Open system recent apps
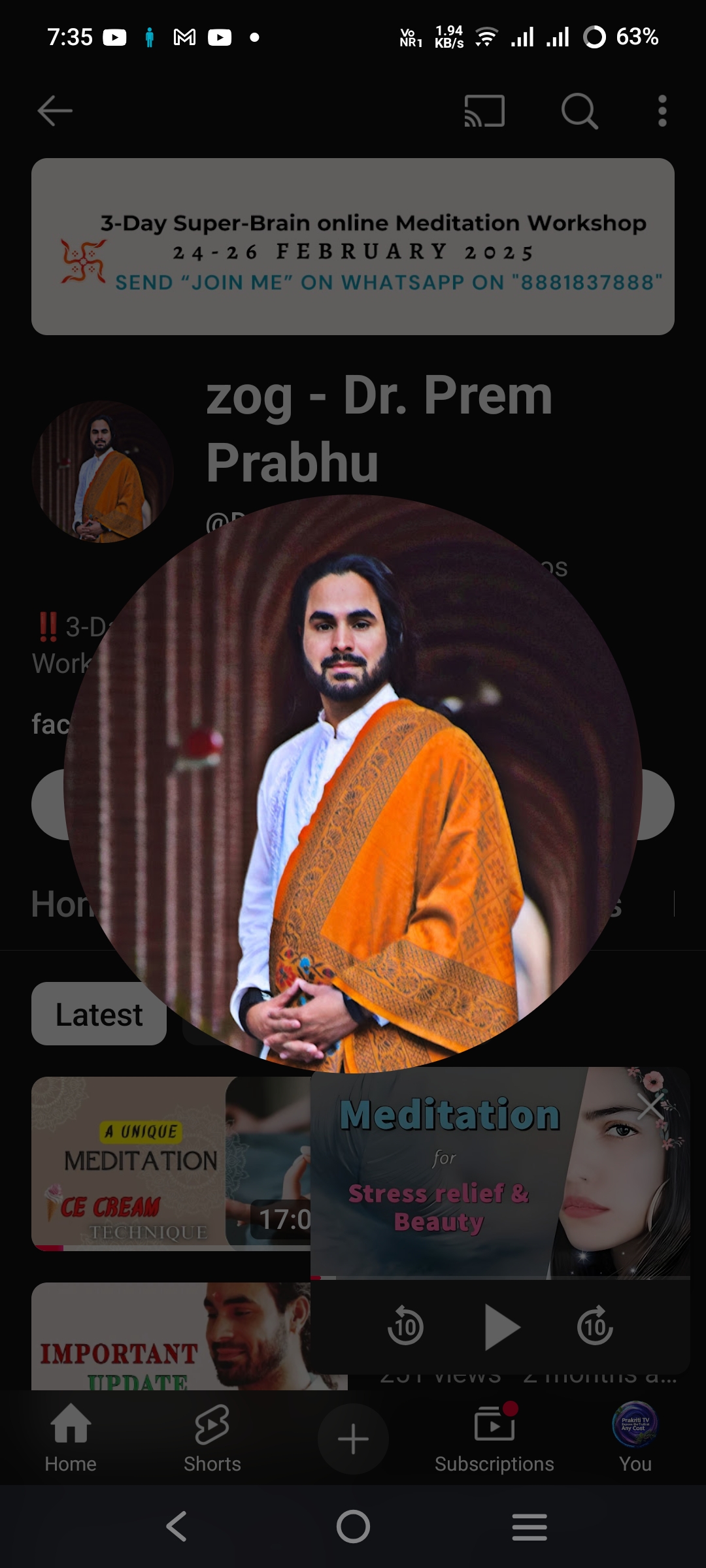Image resolution: width=706 pixels, height=1568 pixels. coord(529,1527)
